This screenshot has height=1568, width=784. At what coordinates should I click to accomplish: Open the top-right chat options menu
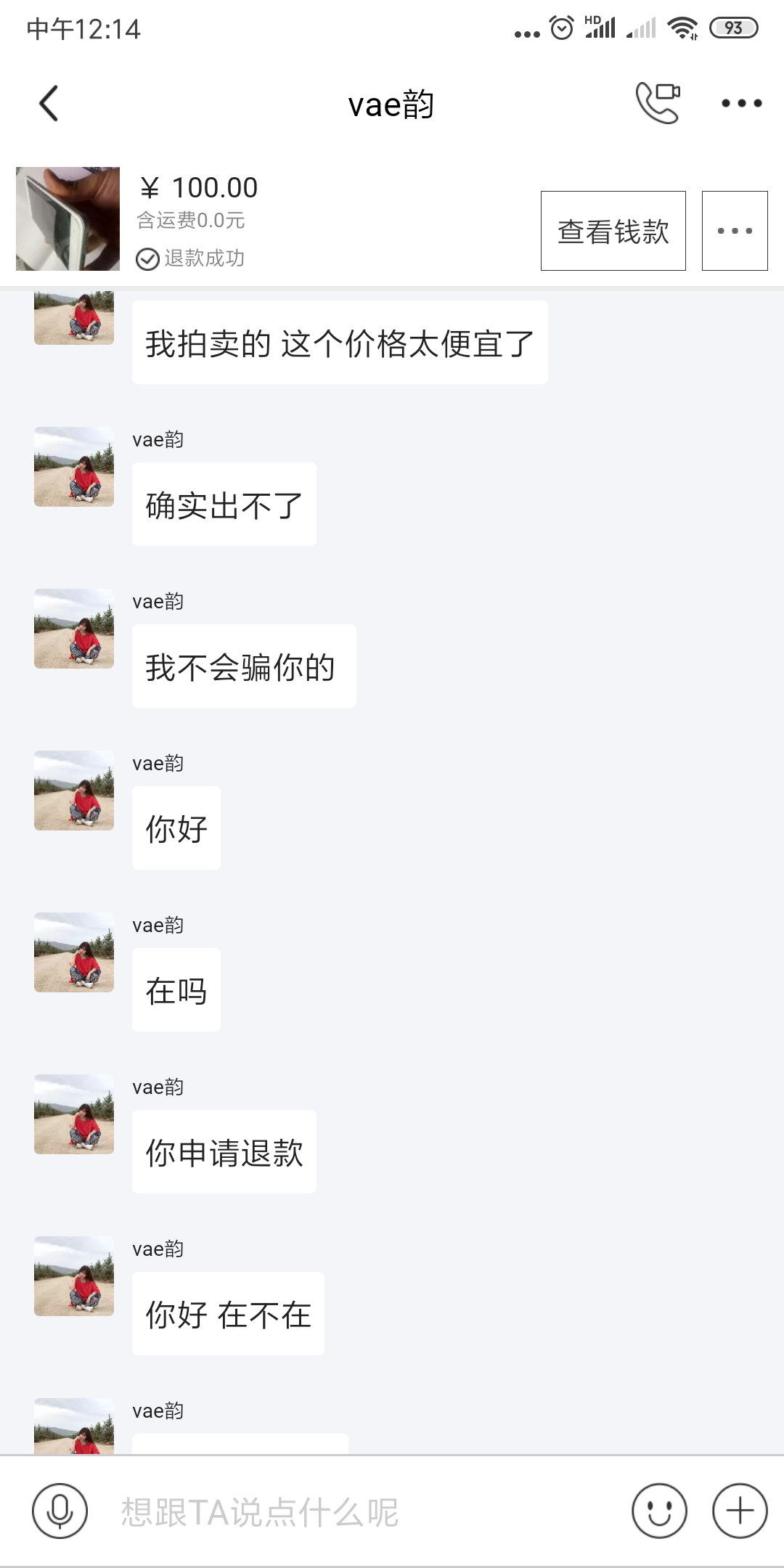click(x=739, y=102)
